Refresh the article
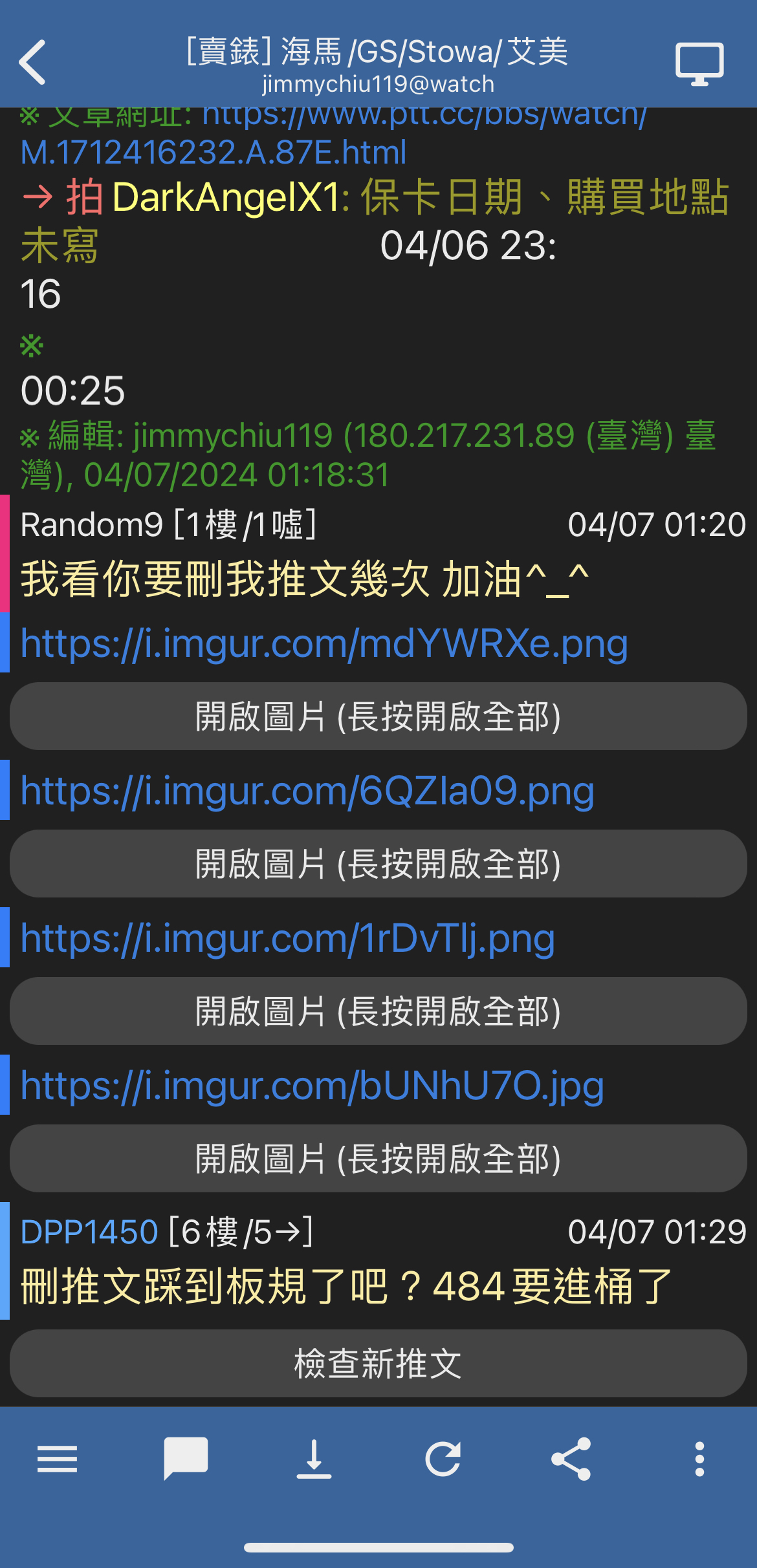The height and width of the screenshot is (1568, 757). [443, 1459]
